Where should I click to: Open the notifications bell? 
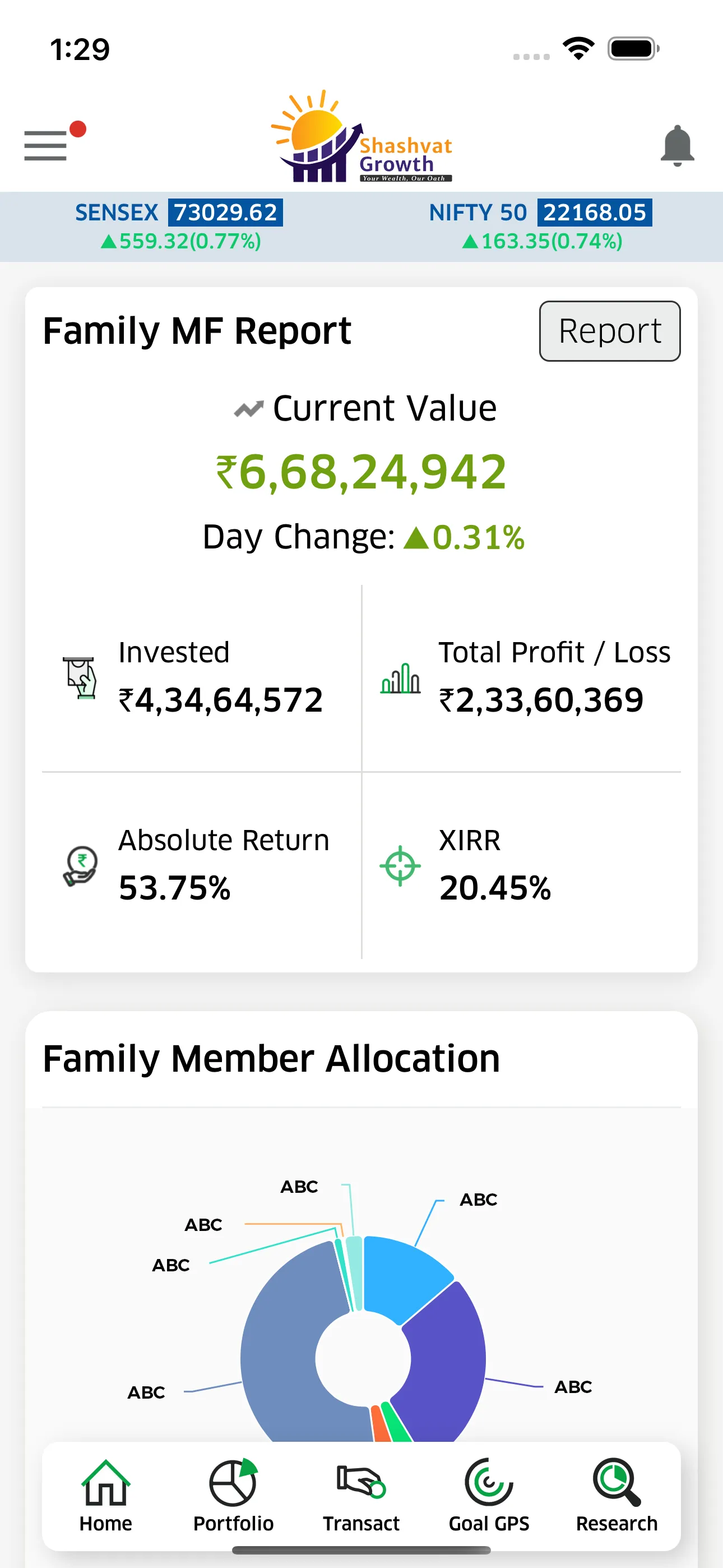click(678, 145)
